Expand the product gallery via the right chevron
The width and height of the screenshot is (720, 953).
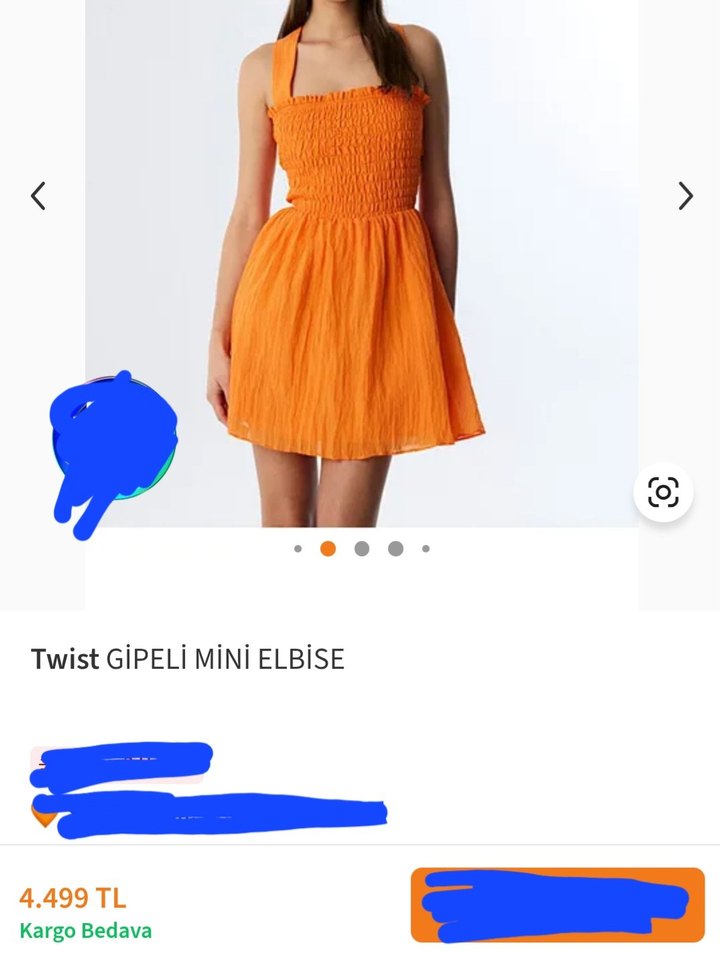[x=684, y=196]
